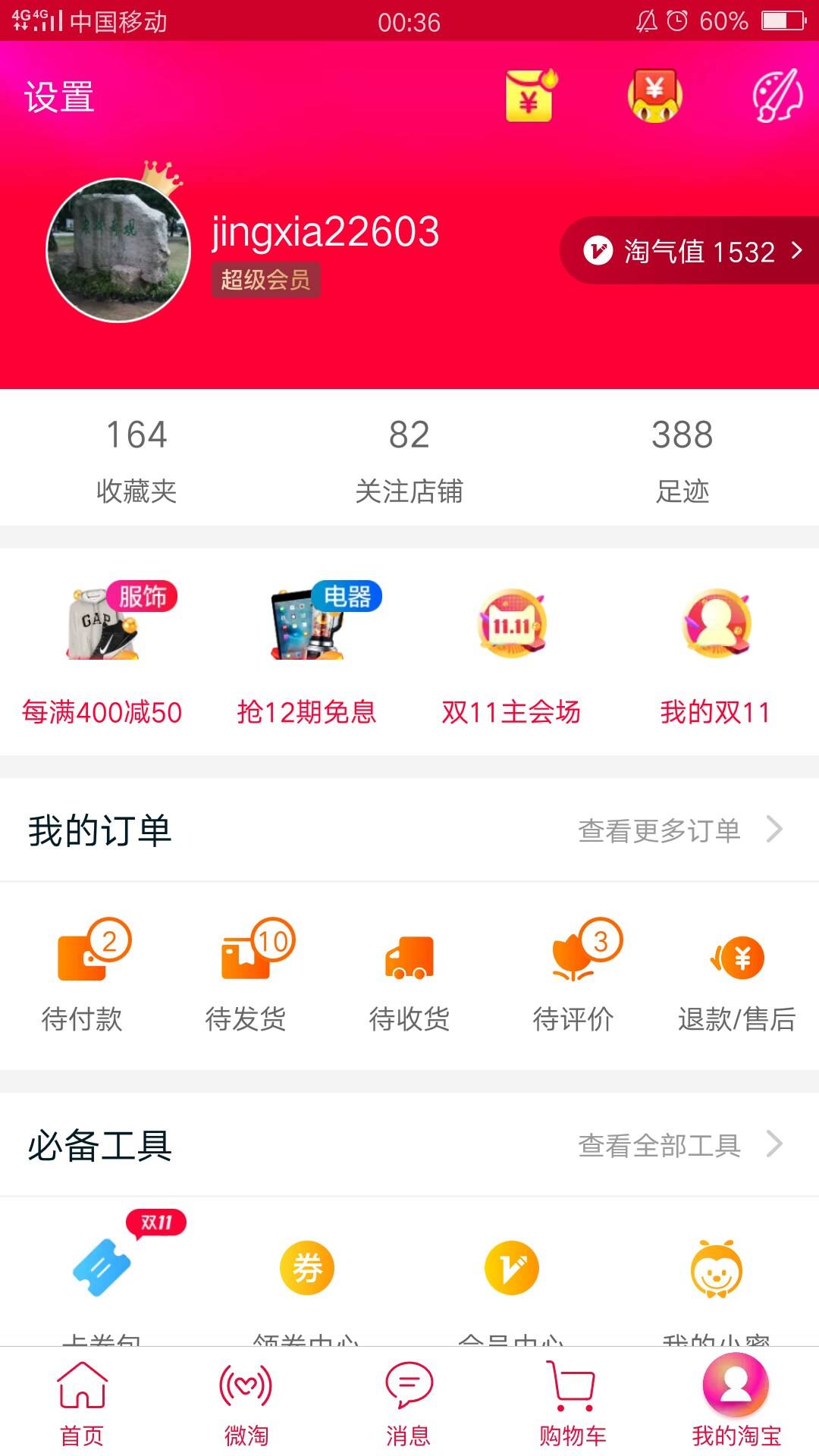Viewport: 819px width, 1456px height.
Task: Open the theme palette icon
Action: pyautogui.click(x=777, y=96)
